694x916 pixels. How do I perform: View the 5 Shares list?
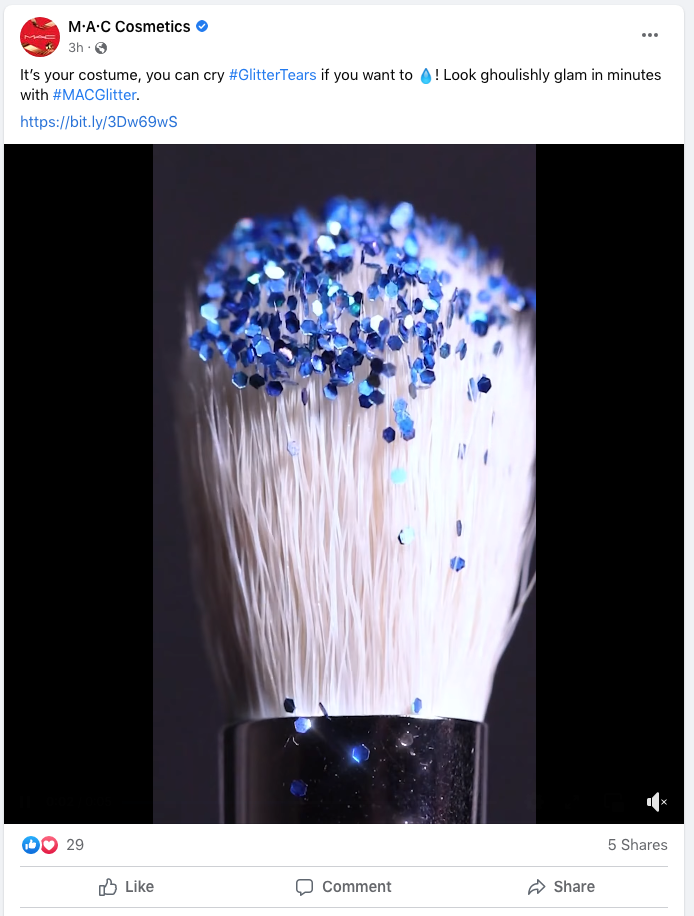pyautogui.click(x=637, y=845)
